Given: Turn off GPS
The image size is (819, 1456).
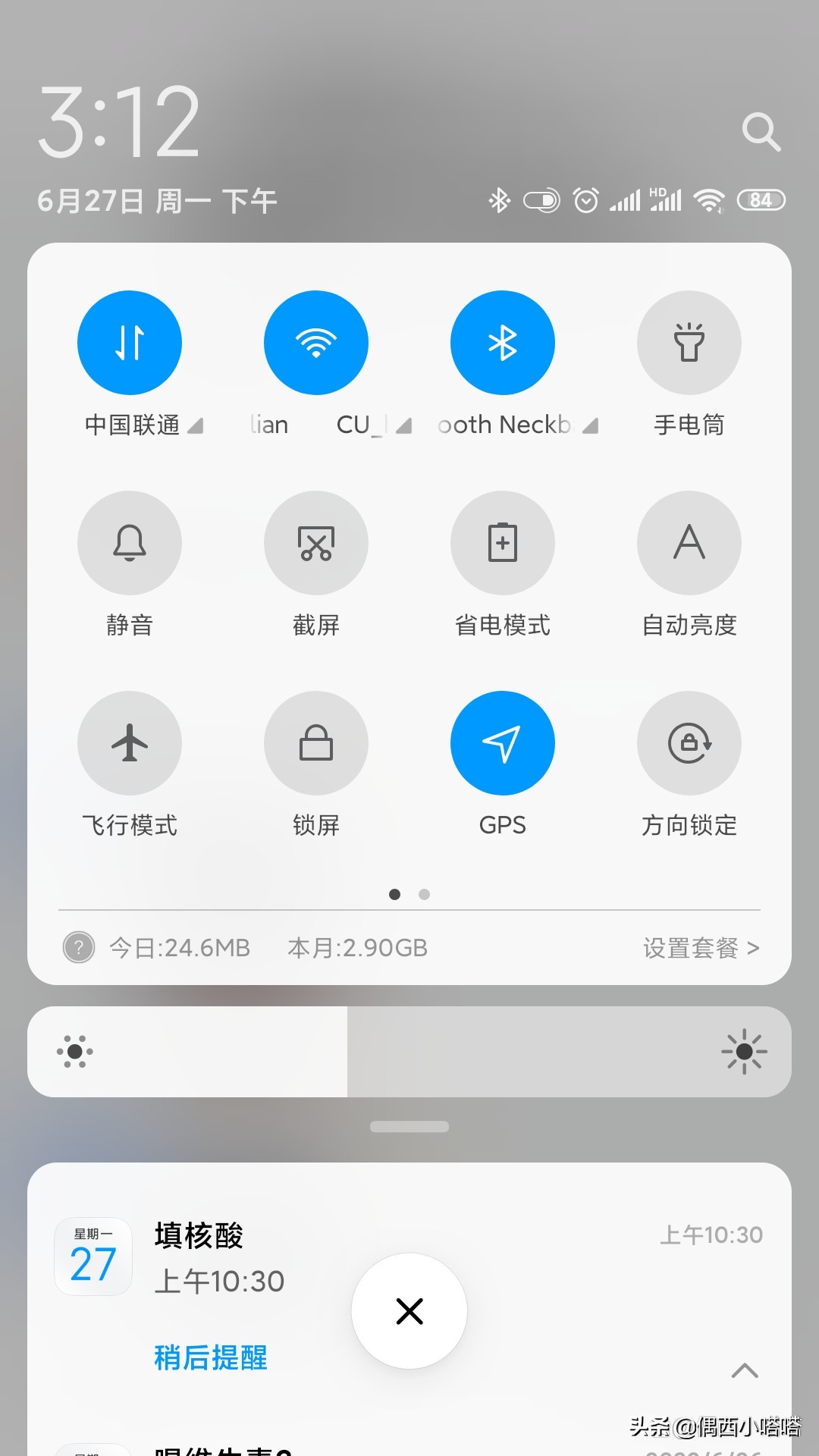Looking at the screenshot, I should pyautogui.click(x=503, y=743).
